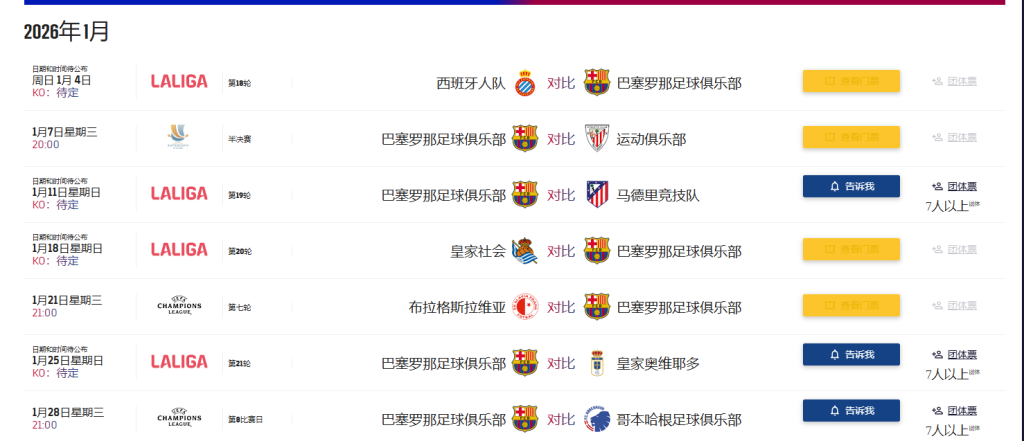Open 团体票 for the Copenhagen match
The height and width of the screenshot is (441, 1024).
click(x=954, y=410)
